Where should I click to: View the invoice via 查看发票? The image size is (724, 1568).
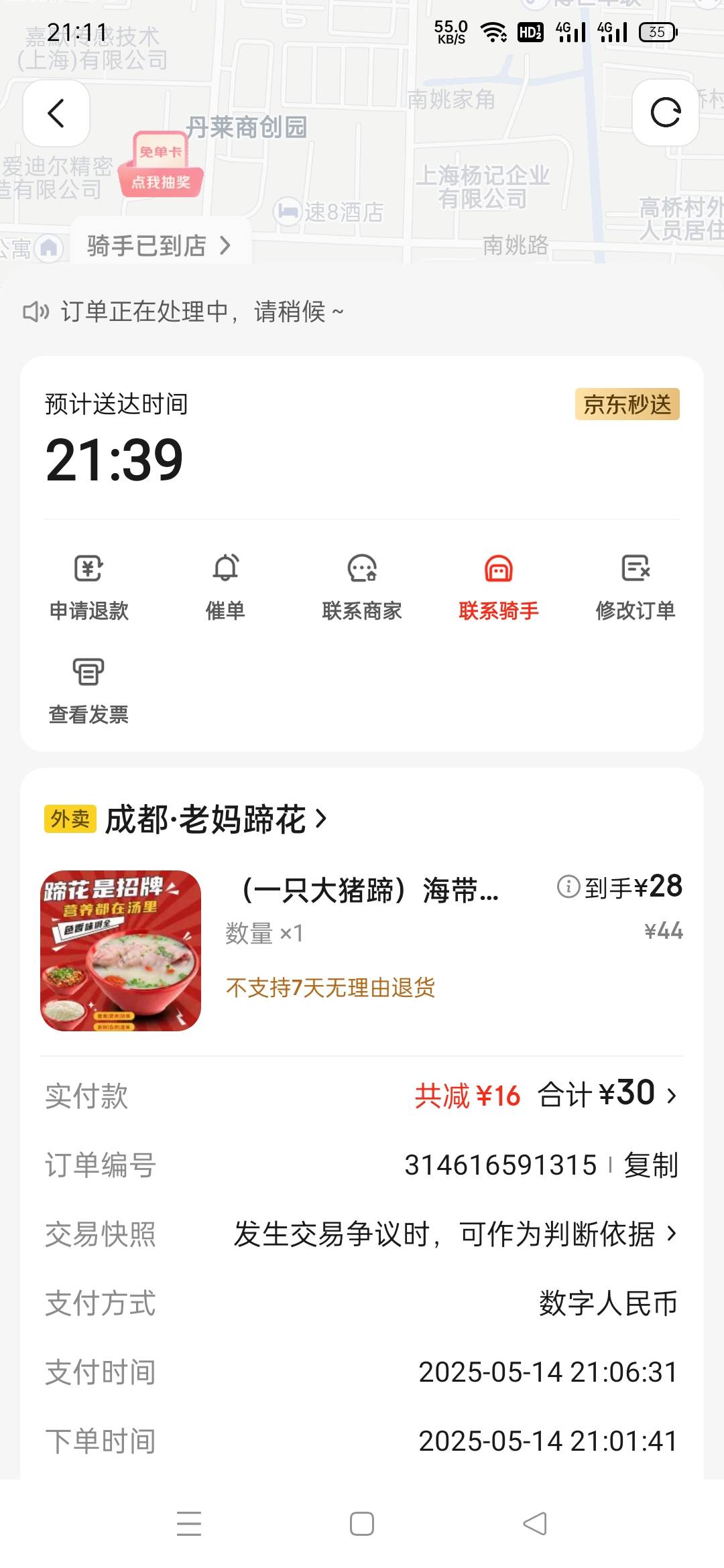click(x=88, y=691)
